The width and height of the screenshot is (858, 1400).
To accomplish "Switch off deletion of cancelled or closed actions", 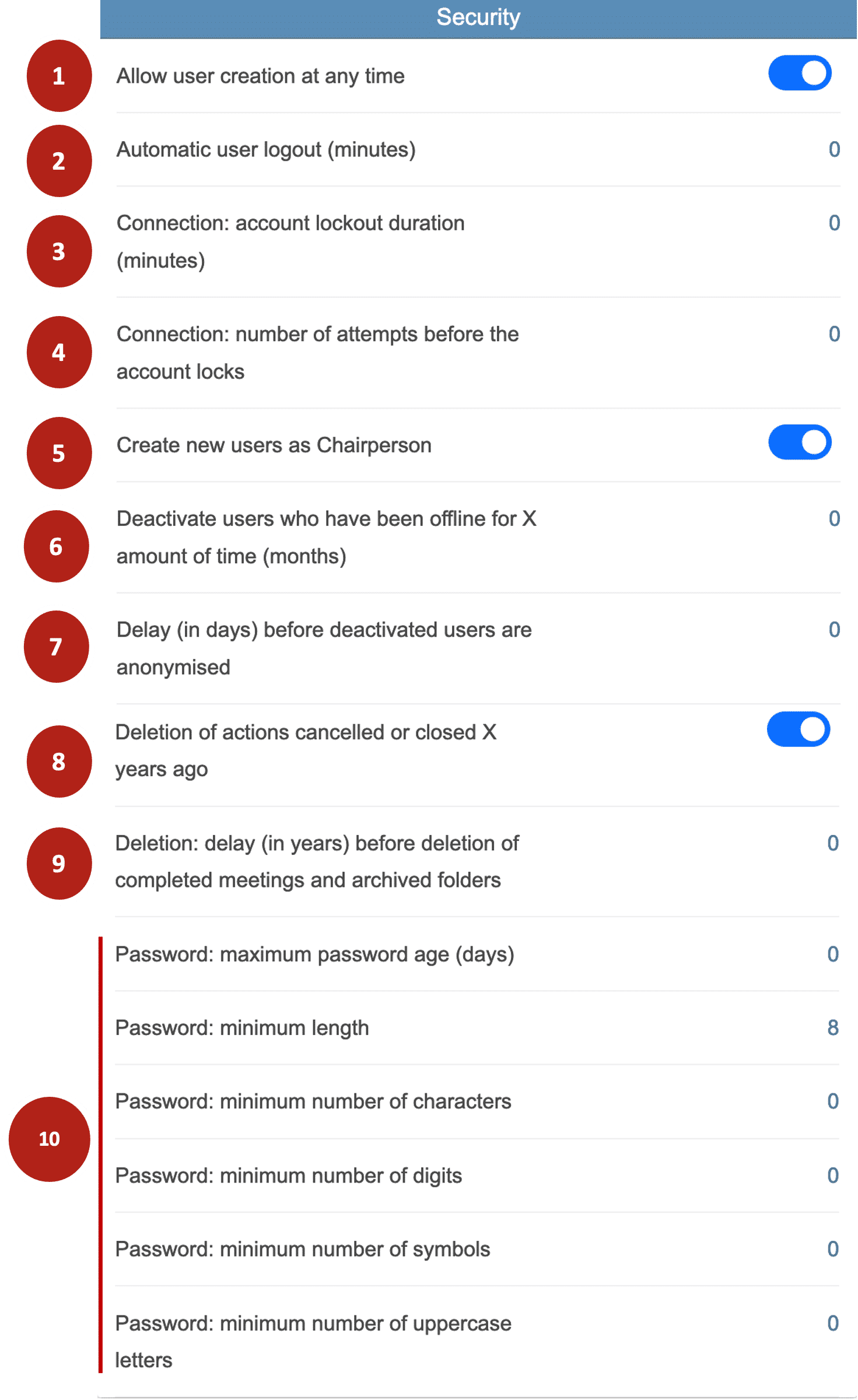I will 798,729.
